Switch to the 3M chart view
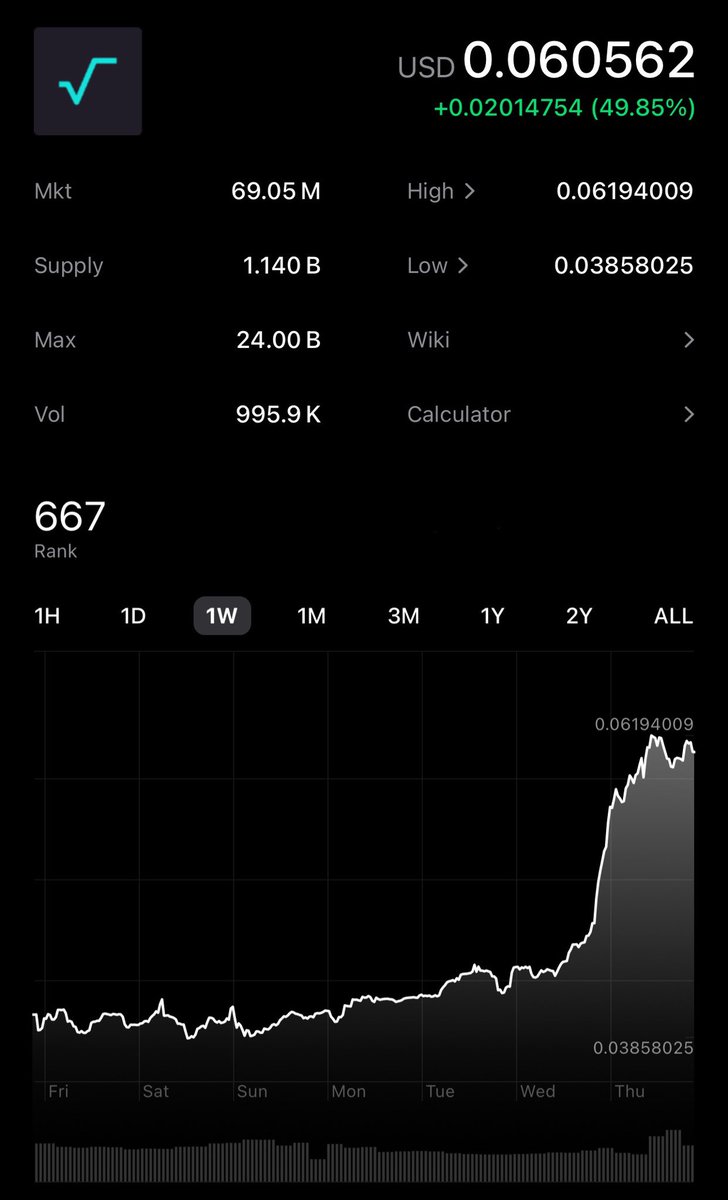 [403, 616]
